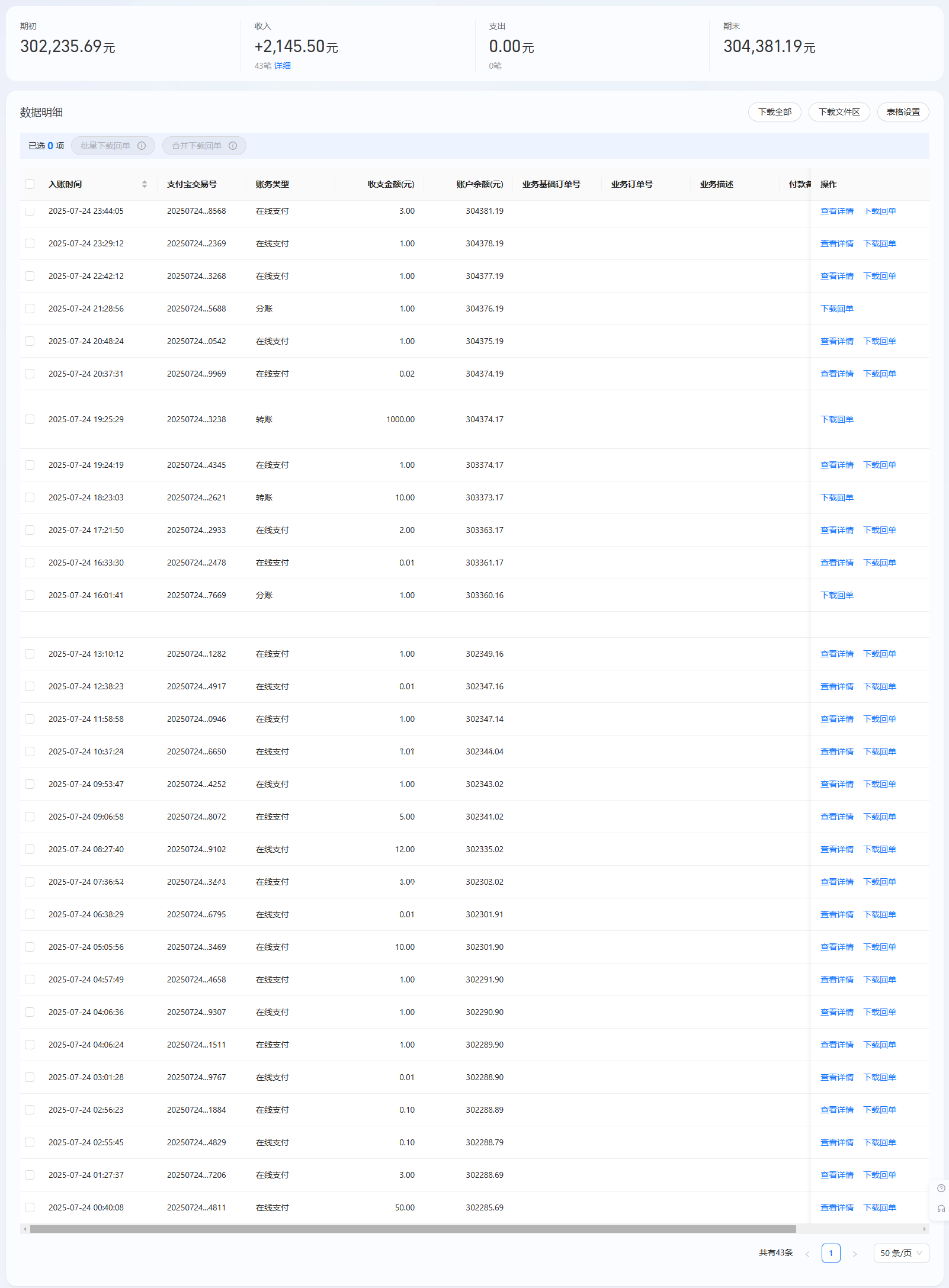This screenshot has width=949, height=1288.
Task: View details of the 12.00 payment 20250724...9102
Action: click(x=836, y=849)
